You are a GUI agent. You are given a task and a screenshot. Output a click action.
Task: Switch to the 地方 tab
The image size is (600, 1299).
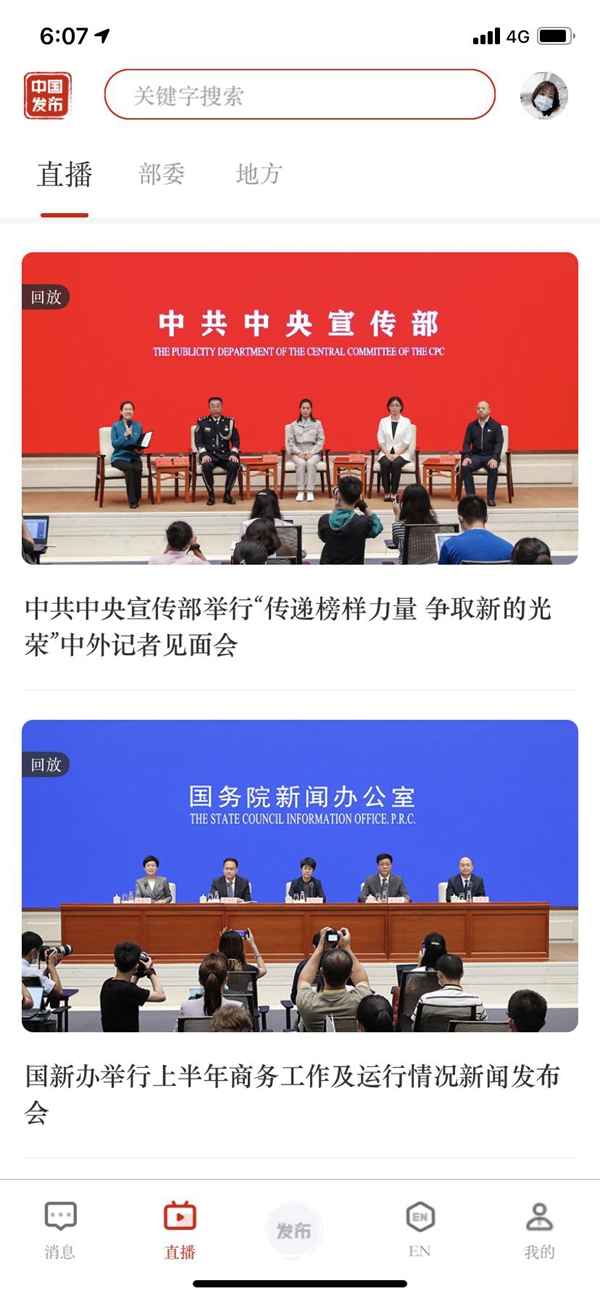click(x=259, y=174)
